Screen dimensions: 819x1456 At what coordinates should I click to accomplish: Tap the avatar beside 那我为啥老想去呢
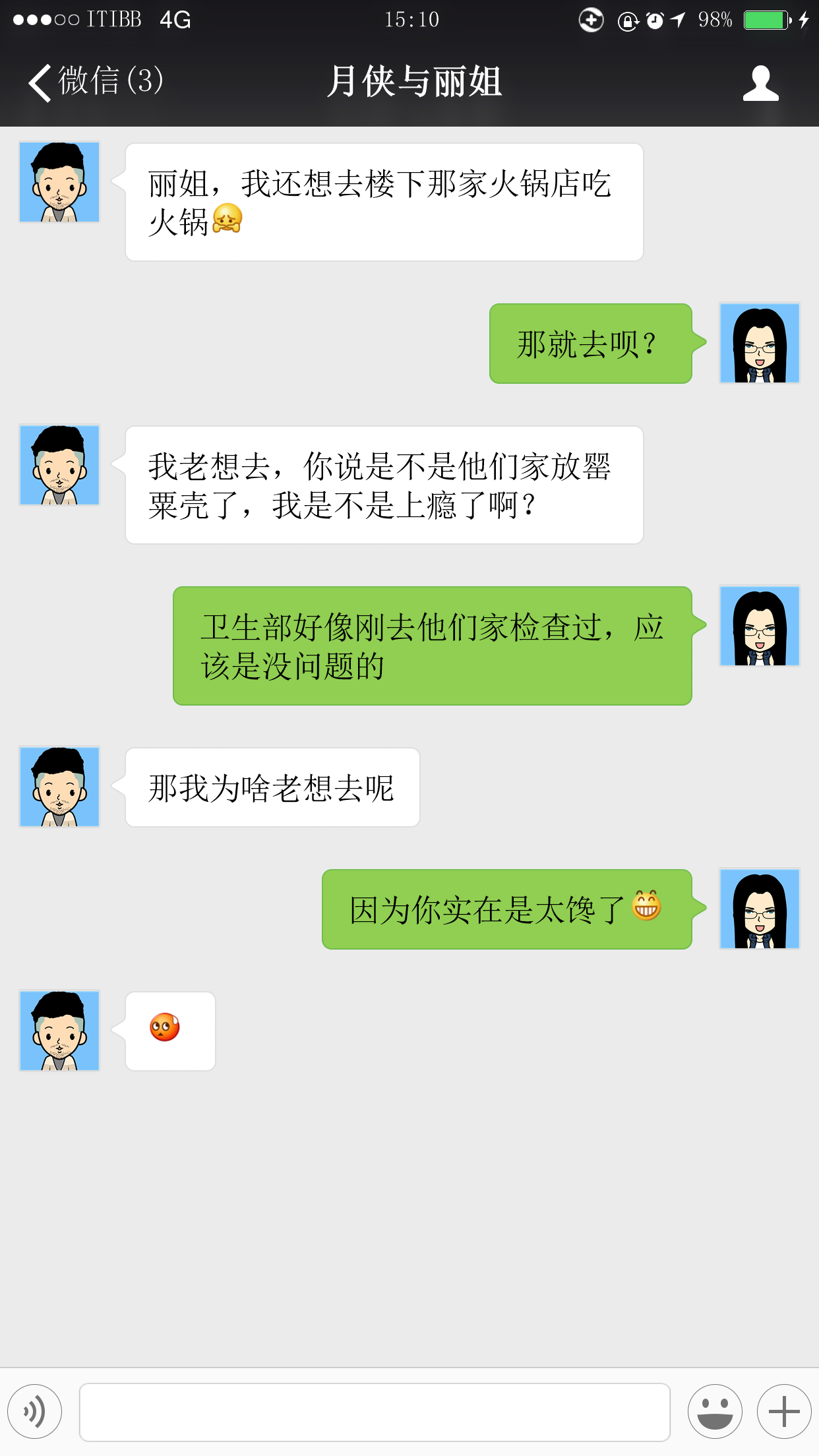coord(59,787)
